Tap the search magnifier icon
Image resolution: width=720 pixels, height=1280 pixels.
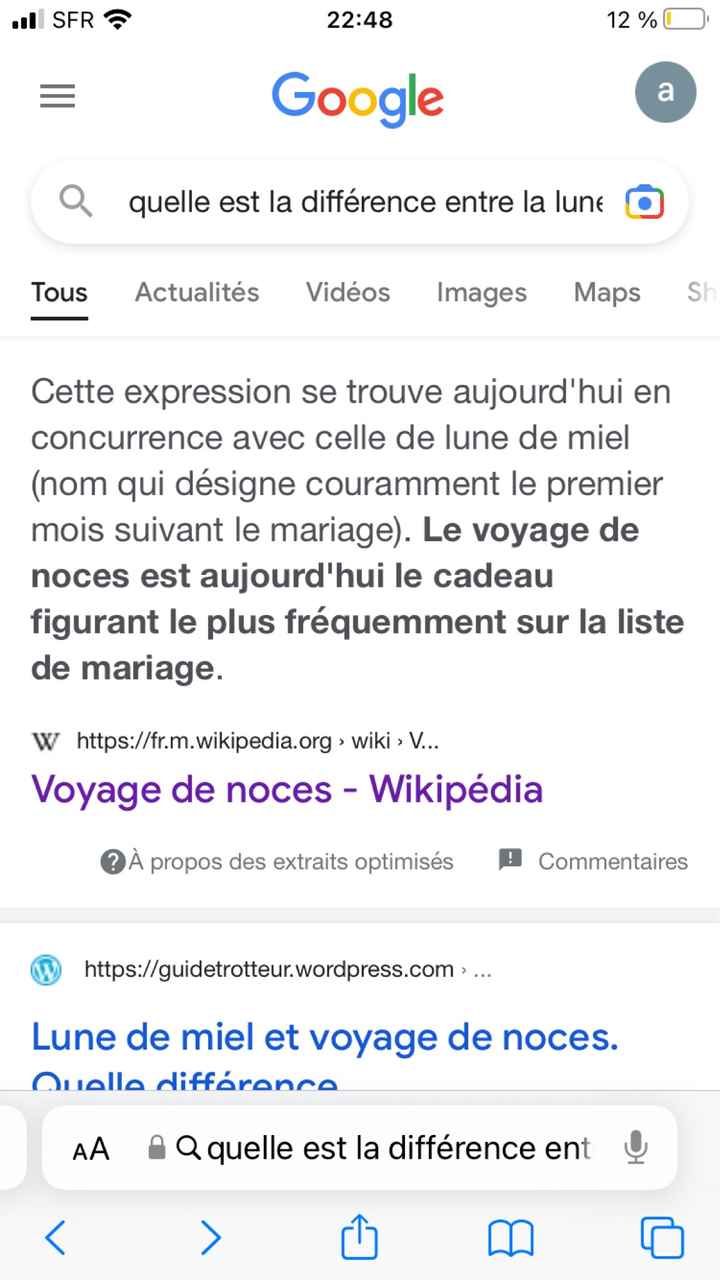tap(75, 201)
